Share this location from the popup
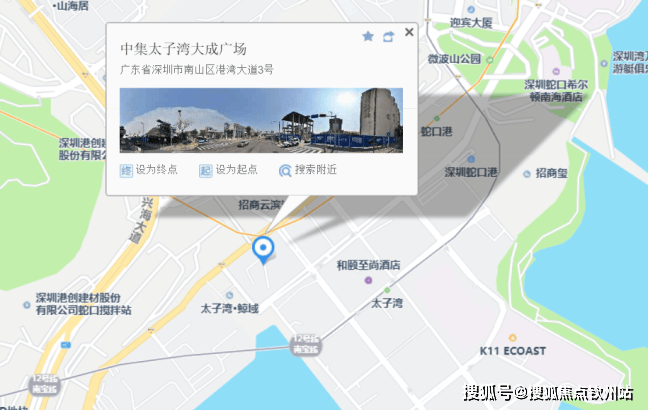This screenshot has height=410, width=648. [388, 37]
